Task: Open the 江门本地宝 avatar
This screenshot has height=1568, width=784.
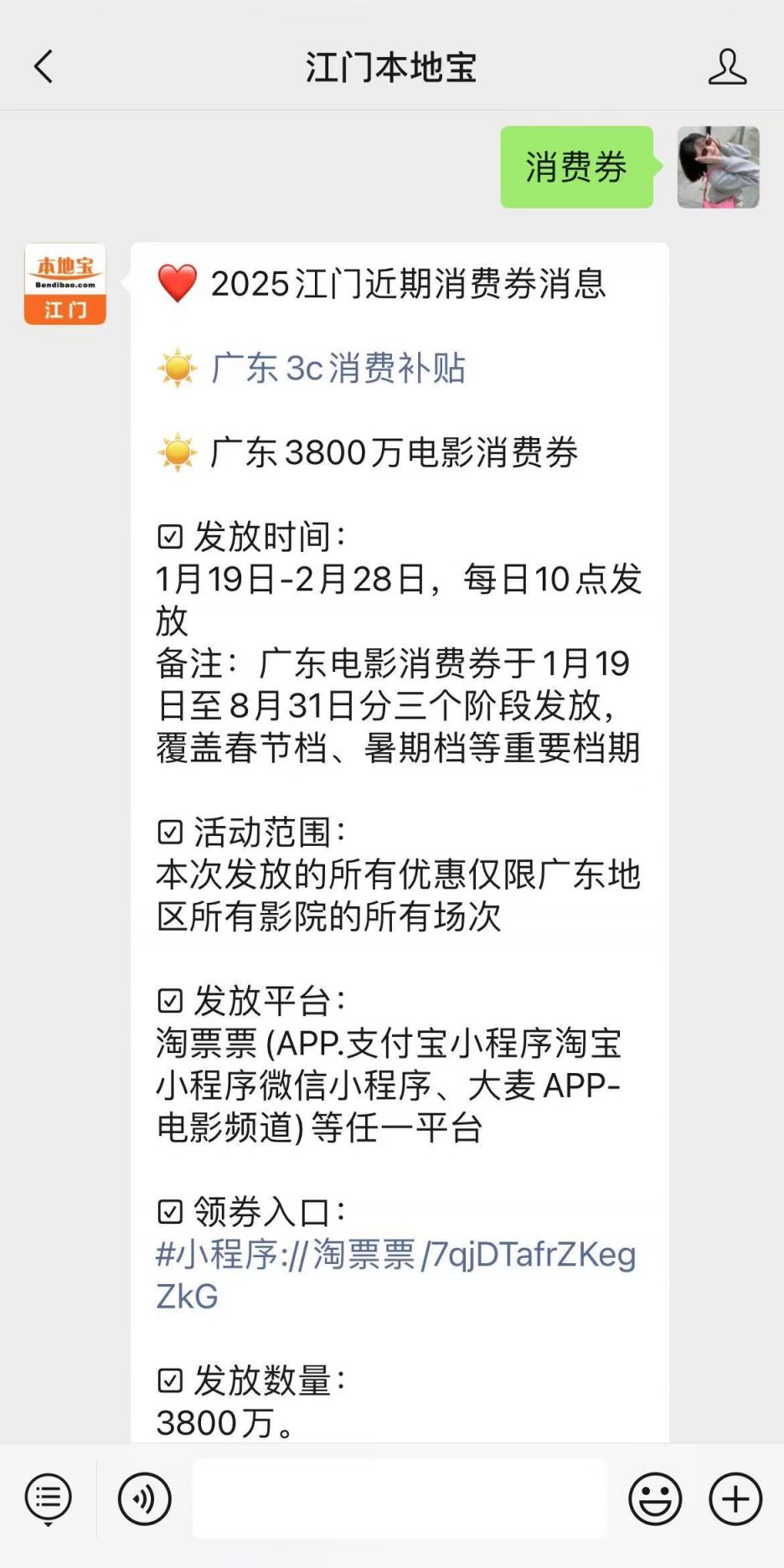Action: 65,284
